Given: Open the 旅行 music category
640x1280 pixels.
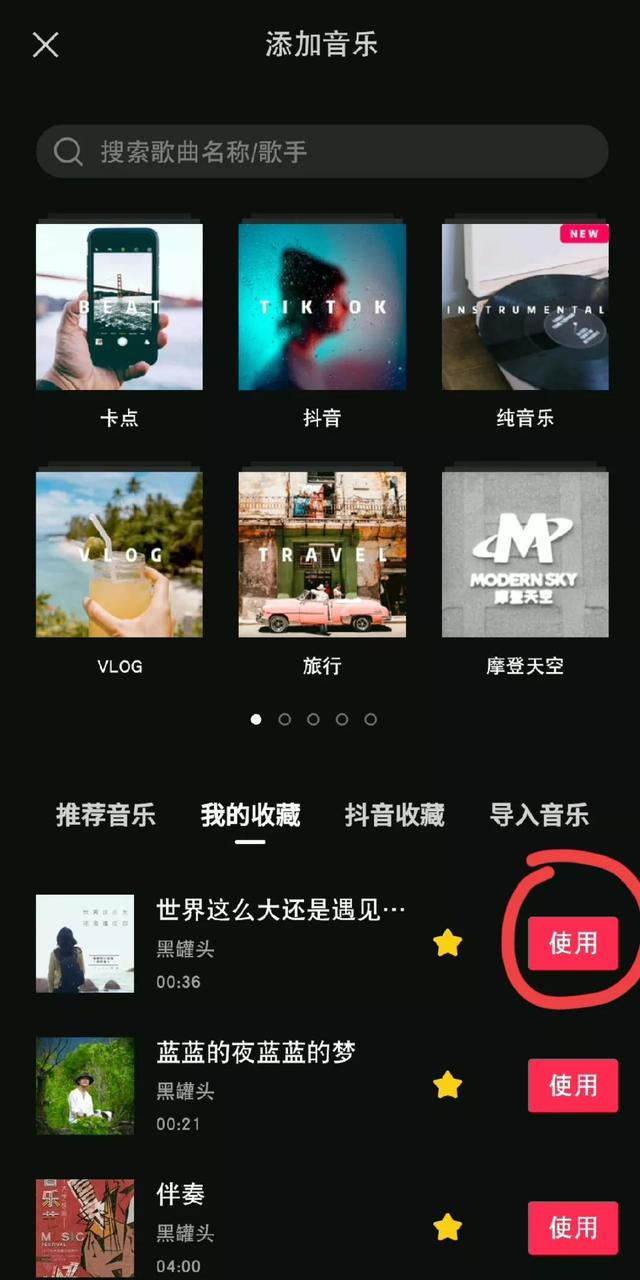Looking at the screenshot, I should tap(322, 555).
